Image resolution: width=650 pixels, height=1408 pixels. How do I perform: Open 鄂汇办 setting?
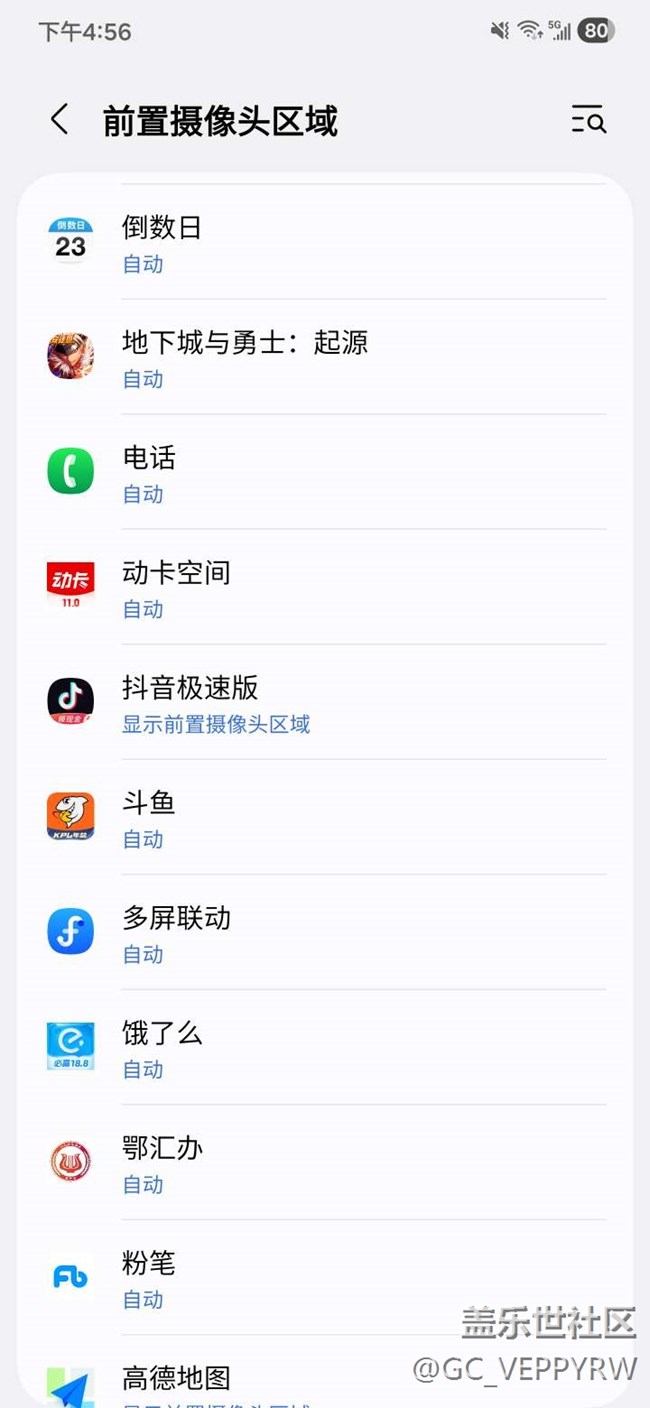pos(325,1163)
